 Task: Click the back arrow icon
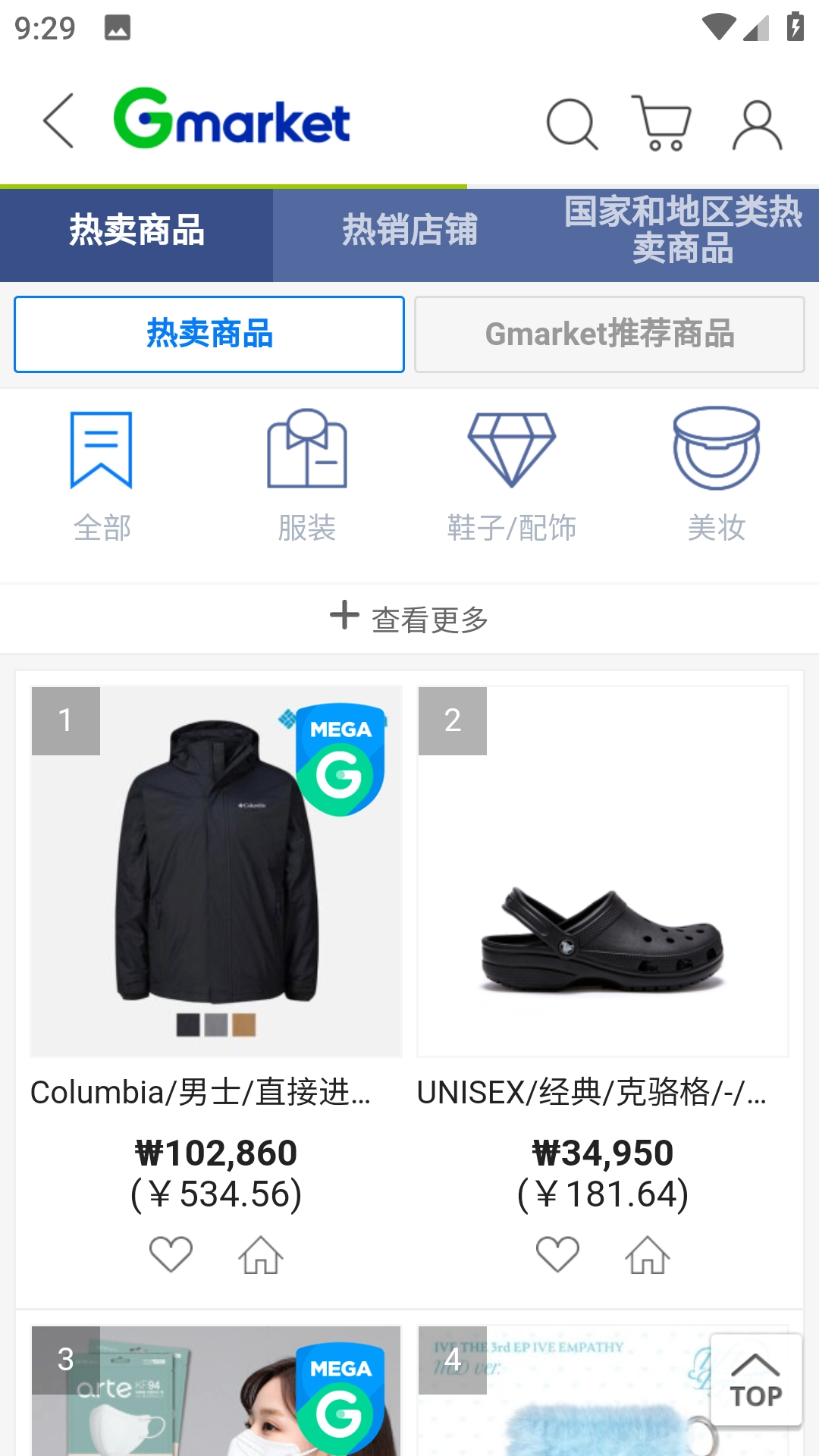point(59,120)
